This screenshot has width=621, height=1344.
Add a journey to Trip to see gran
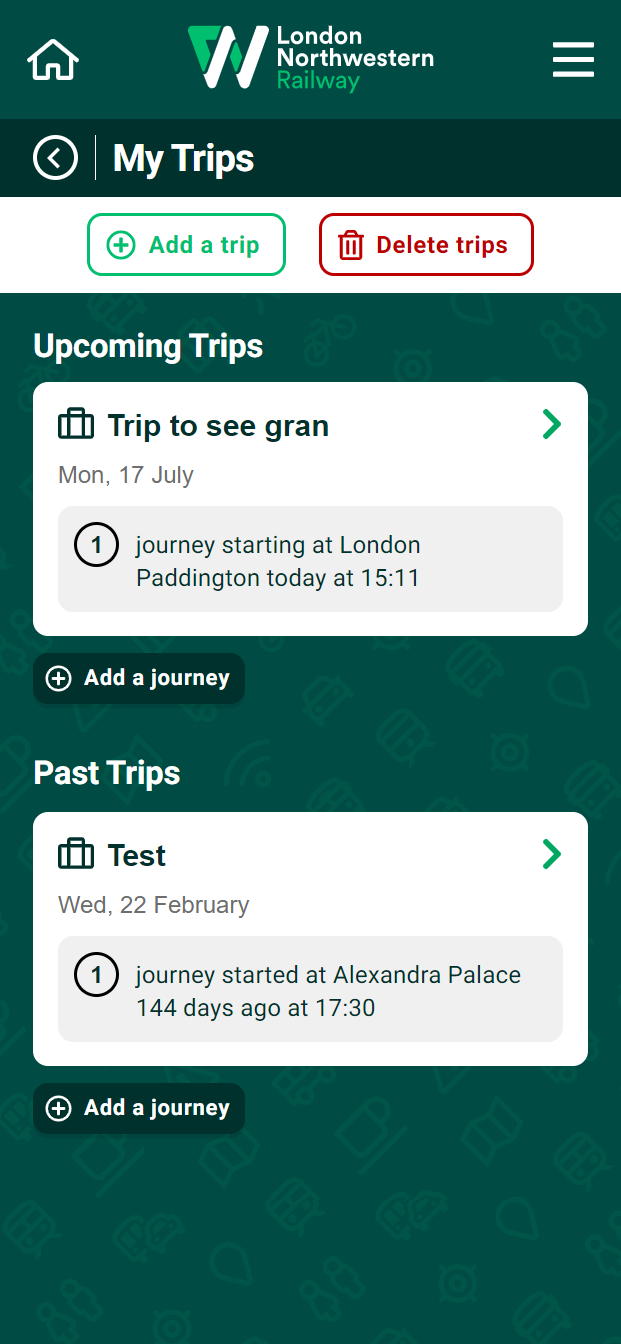[x=139, y=678]
